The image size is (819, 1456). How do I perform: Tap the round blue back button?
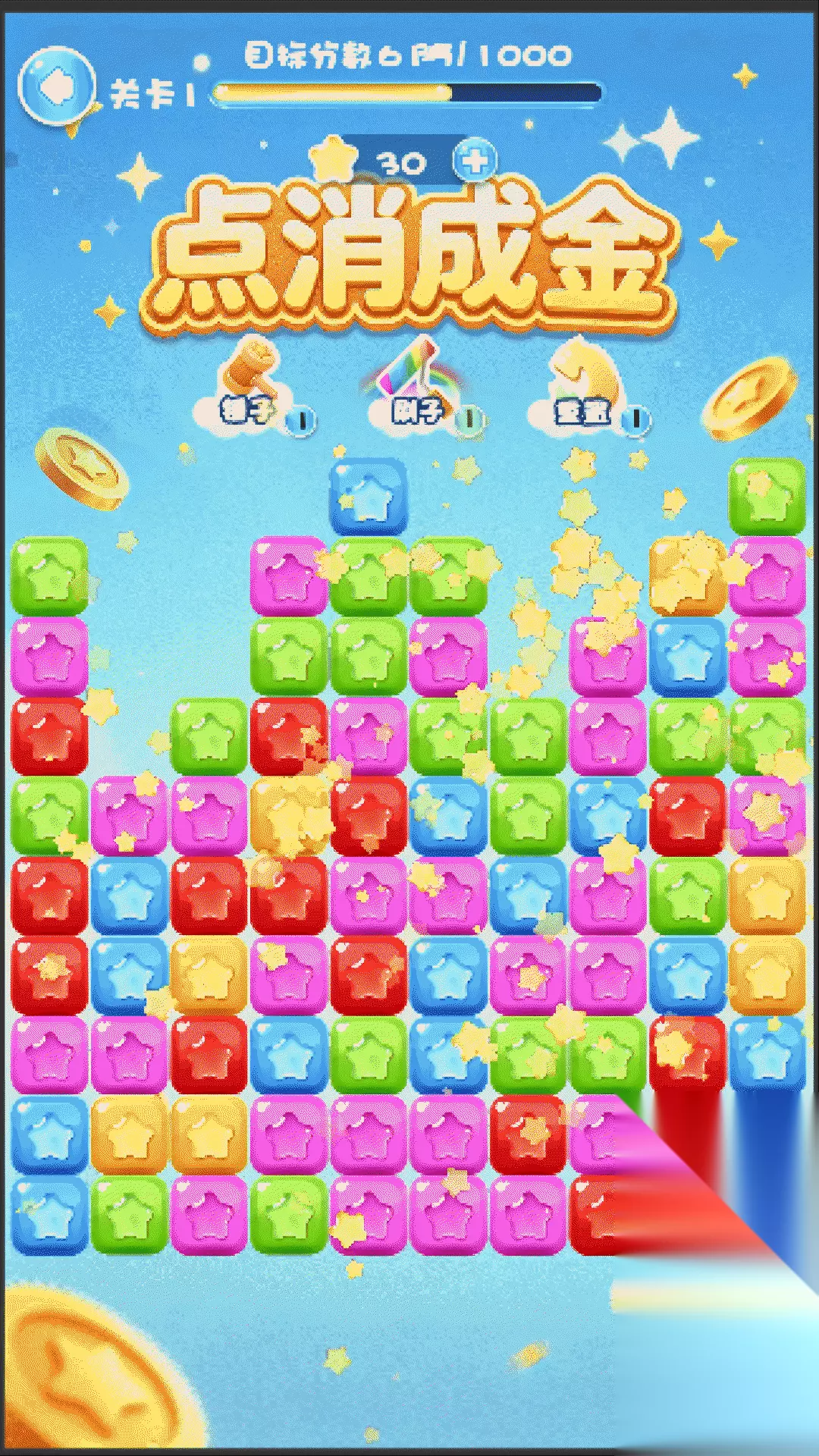(x=57, y=86)
